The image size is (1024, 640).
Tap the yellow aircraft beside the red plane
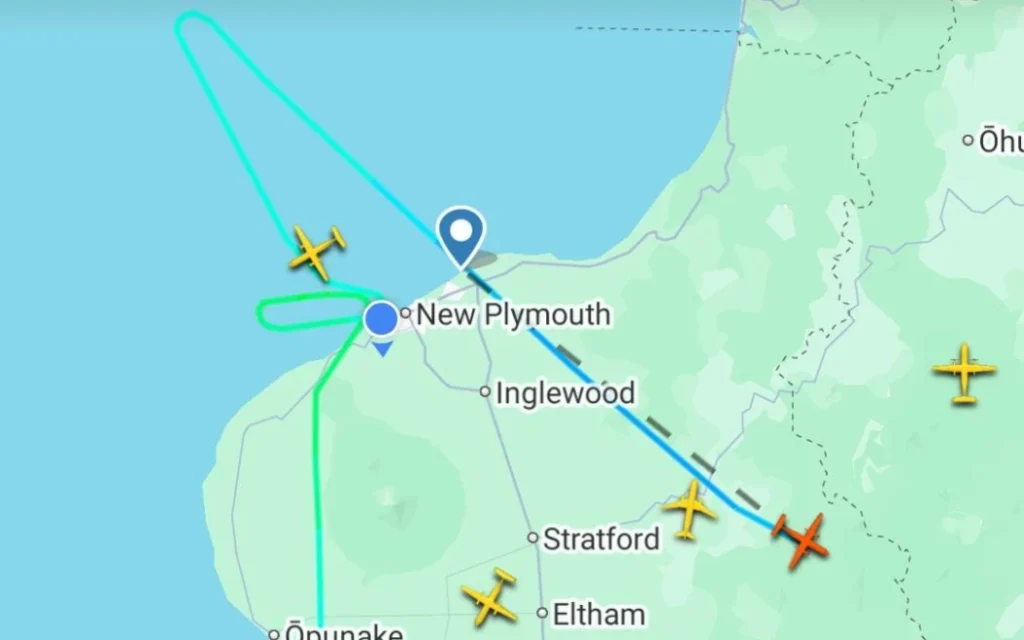tap(691, 509)
